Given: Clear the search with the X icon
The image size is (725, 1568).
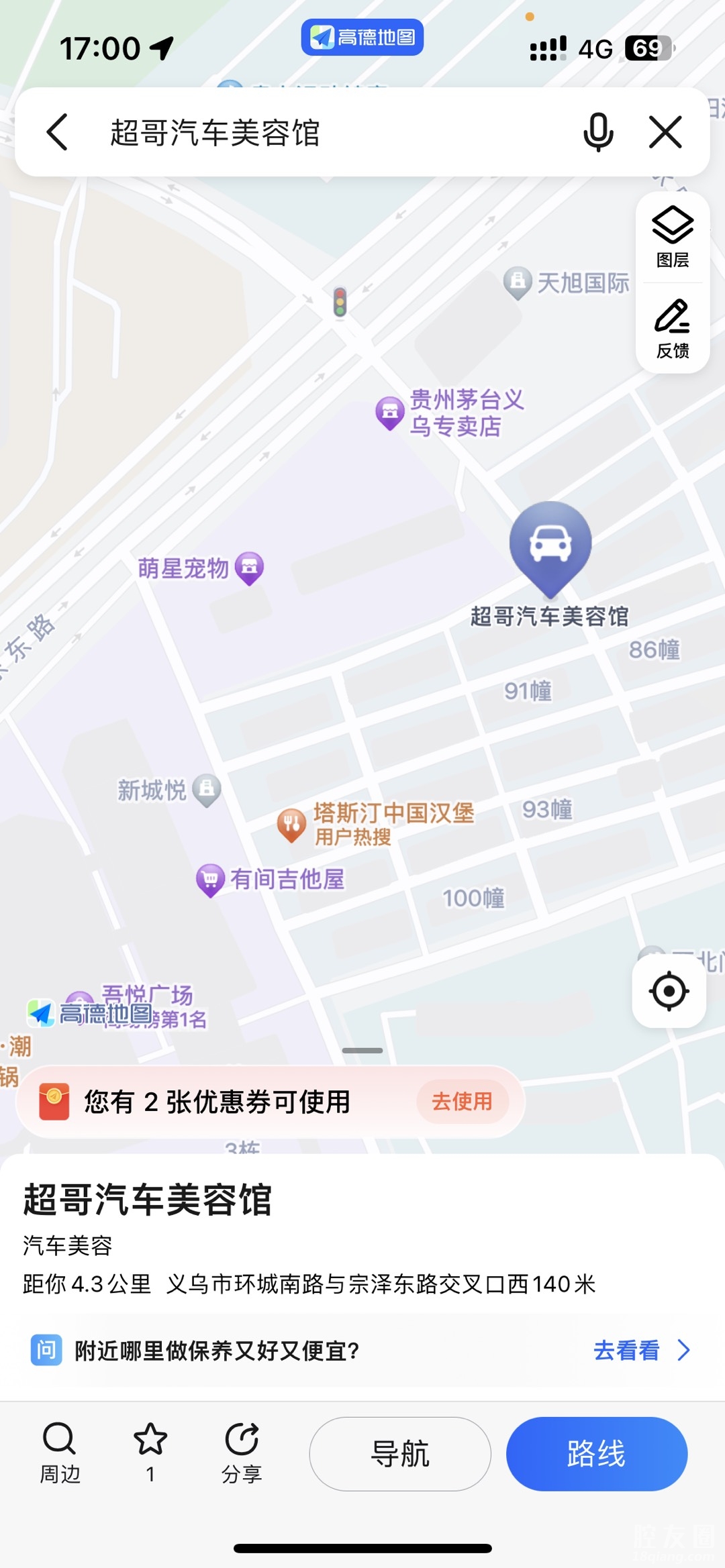Looking at the screenshot, I should (x=665, y=132).
